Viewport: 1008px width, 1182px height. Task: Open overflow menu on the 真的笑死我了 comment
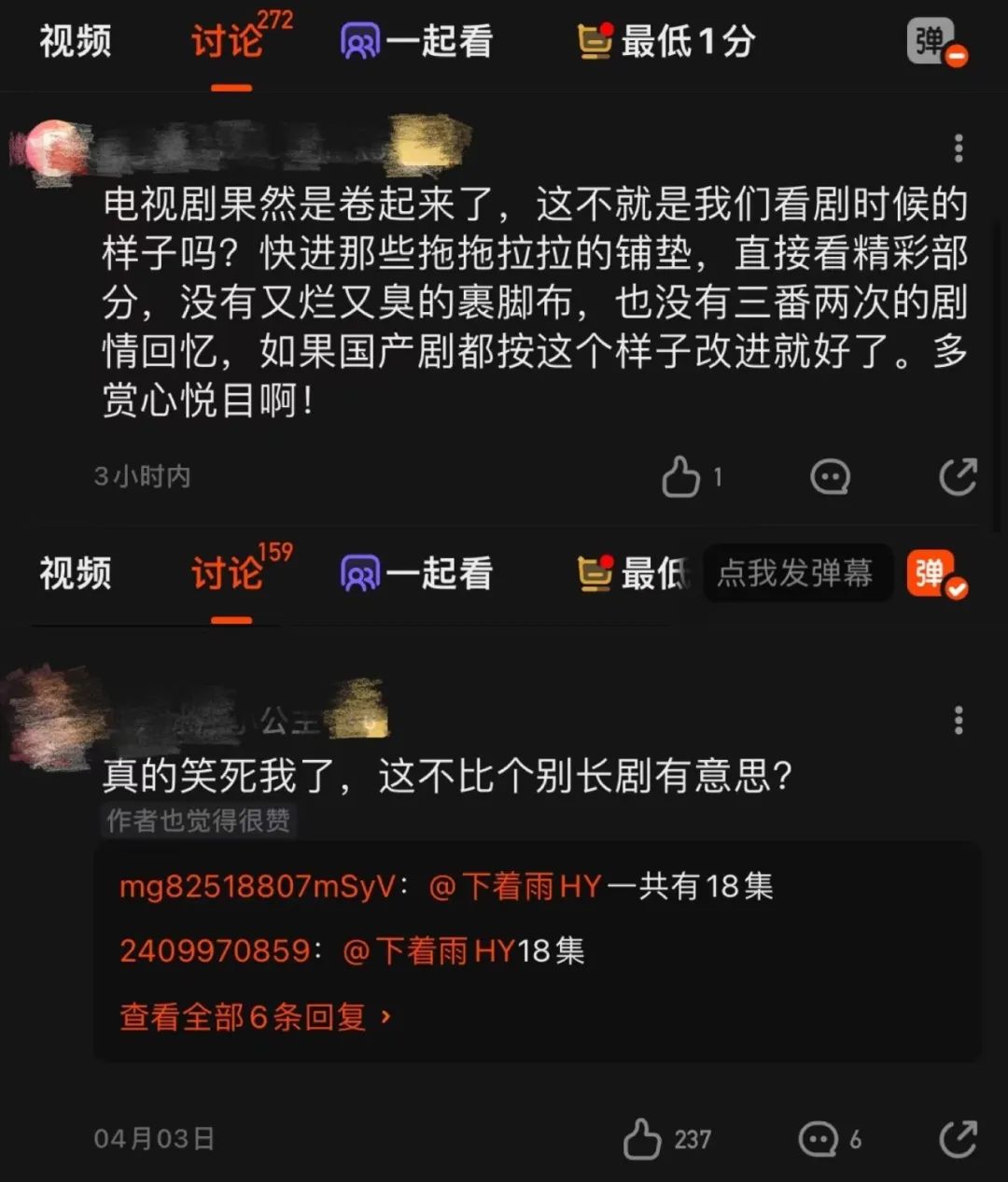tap(959, 720)
